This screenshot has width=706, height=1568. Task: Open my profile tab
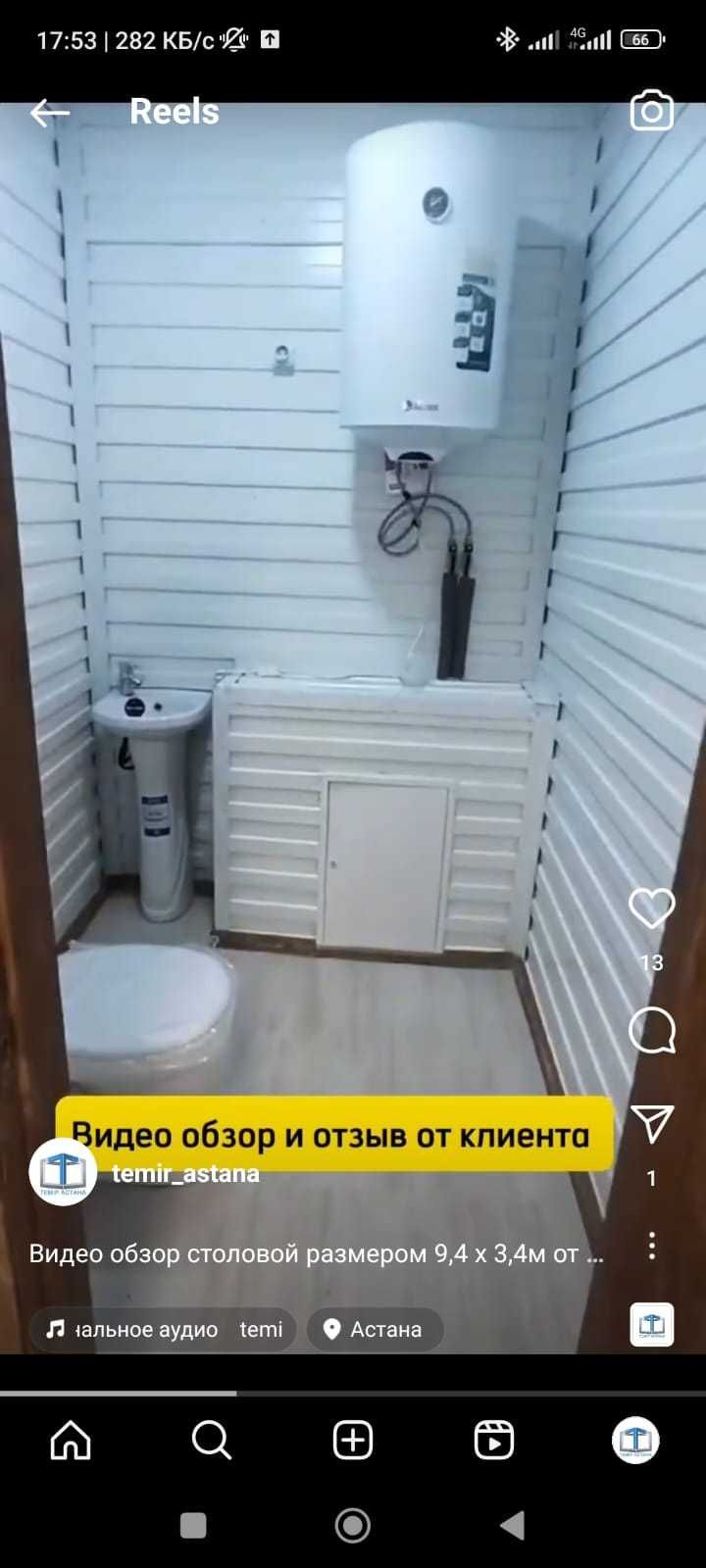pyautogui.click(x=635, y=1441)
